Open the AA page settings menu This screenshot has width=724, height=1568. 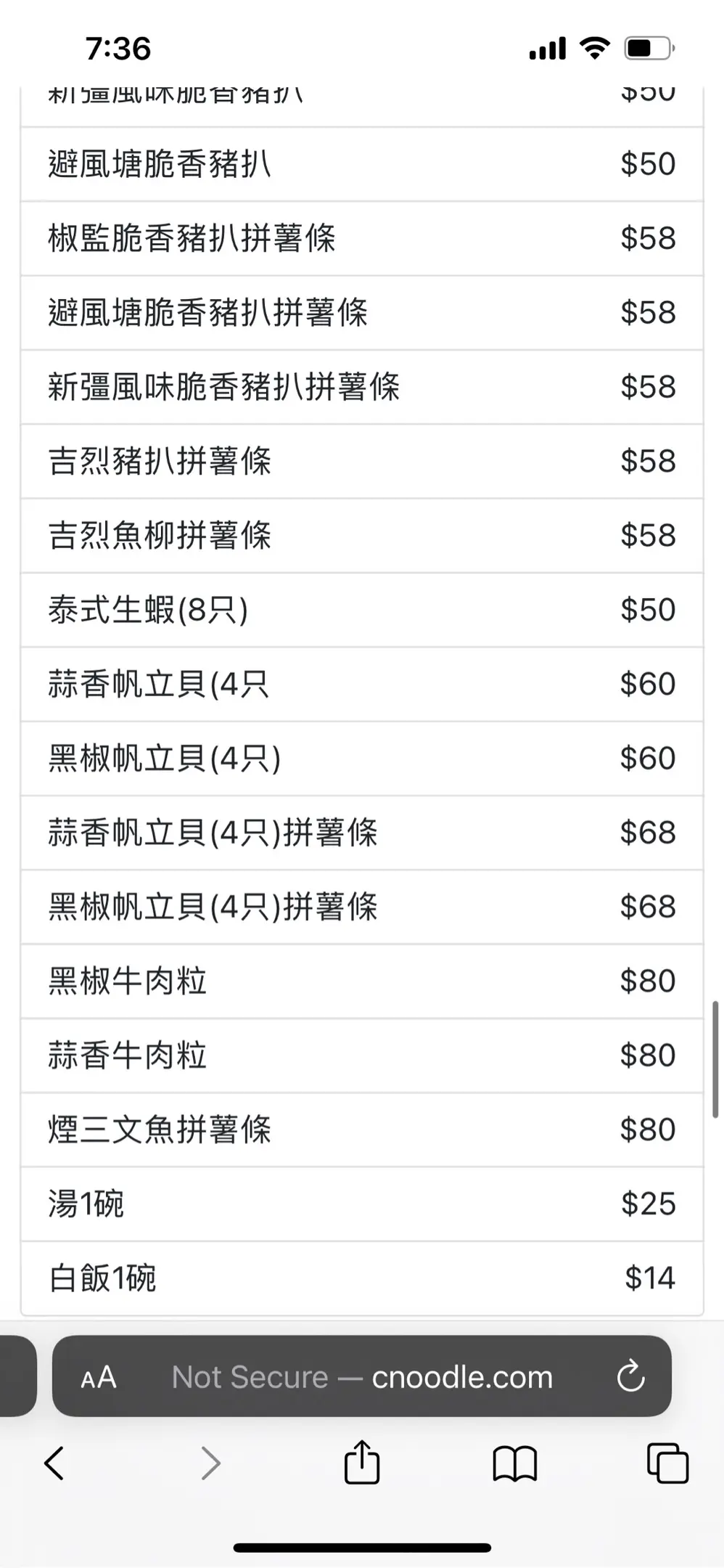[99, 1377]
